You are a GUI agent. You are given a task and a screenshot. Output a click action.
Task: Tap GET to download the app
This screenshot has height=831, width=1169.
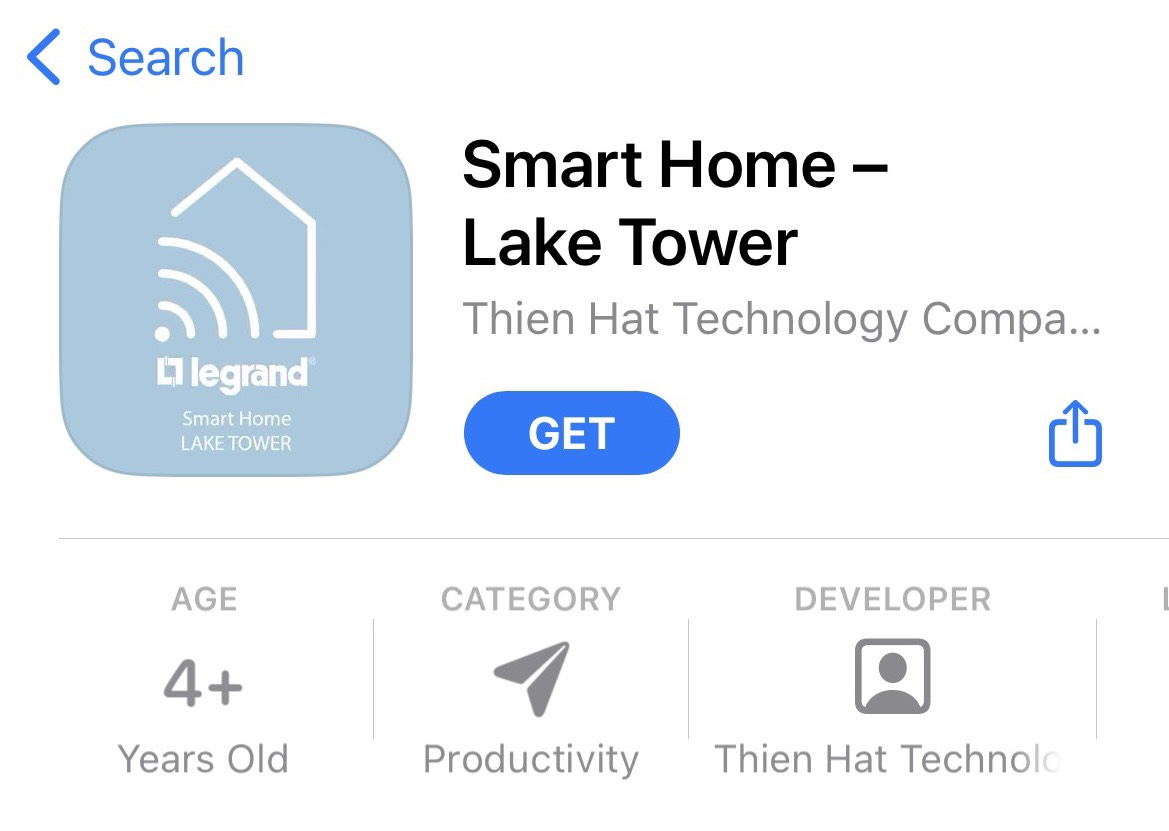pos(571,433)
